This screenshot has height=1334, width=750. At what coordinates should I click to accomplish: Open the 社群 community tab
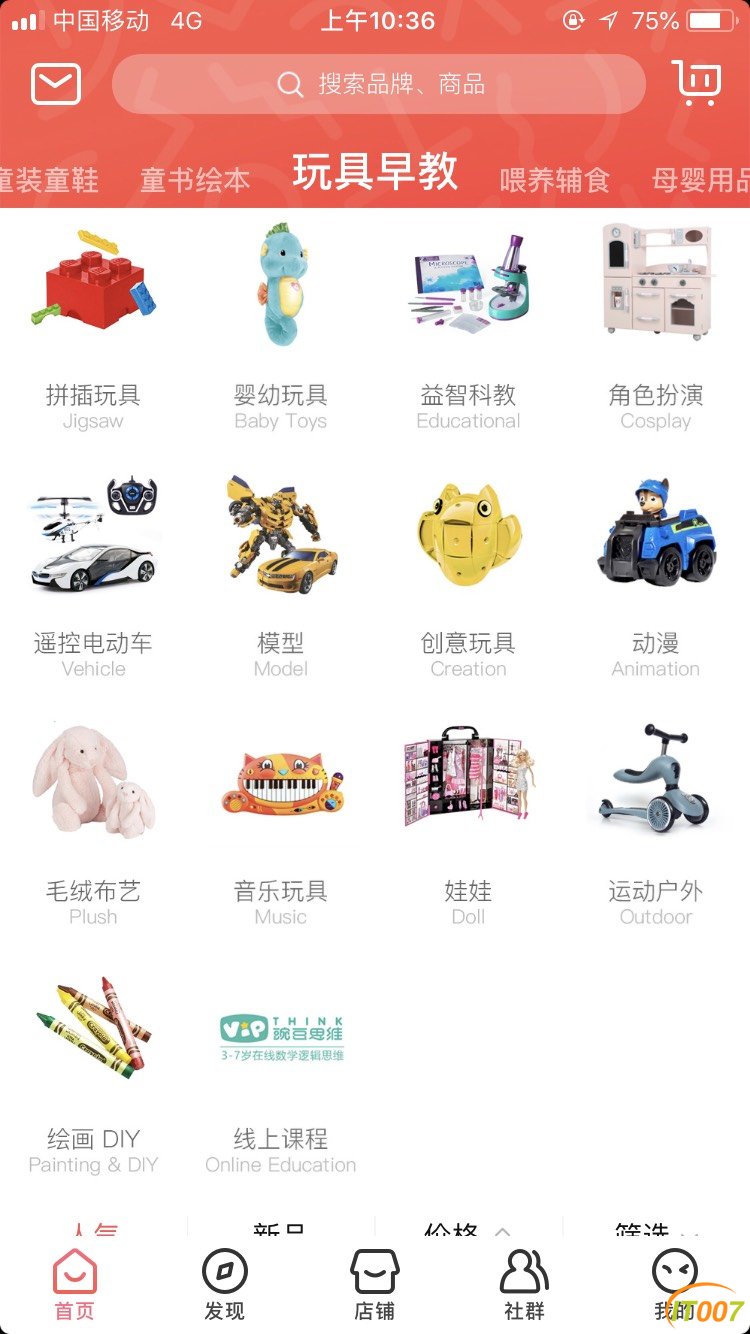pyautogui.click(x=524, y=1285)
